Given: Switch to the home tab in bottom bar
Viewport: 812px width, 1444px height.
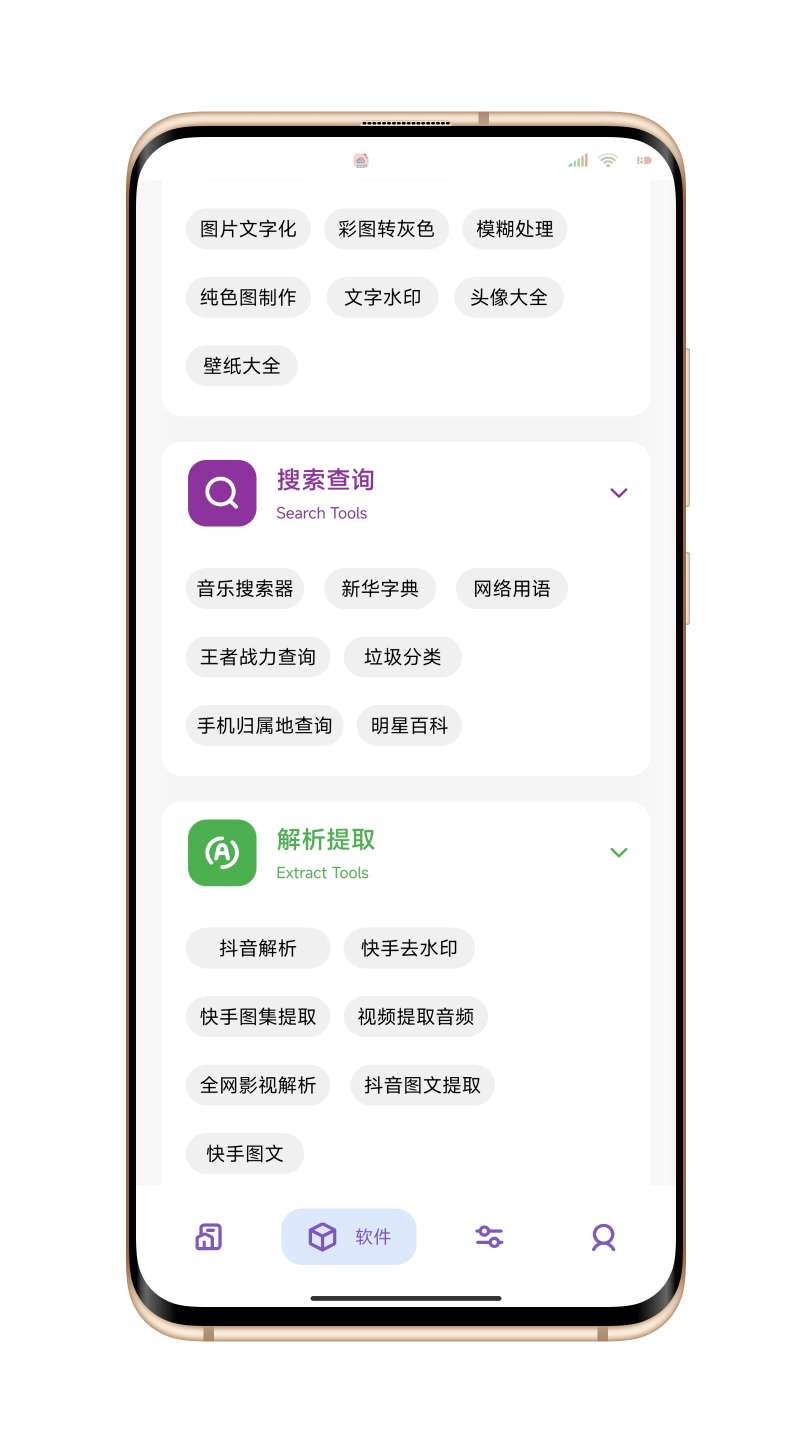Looking at the screenshot, I should click(x=208, y=1237).
